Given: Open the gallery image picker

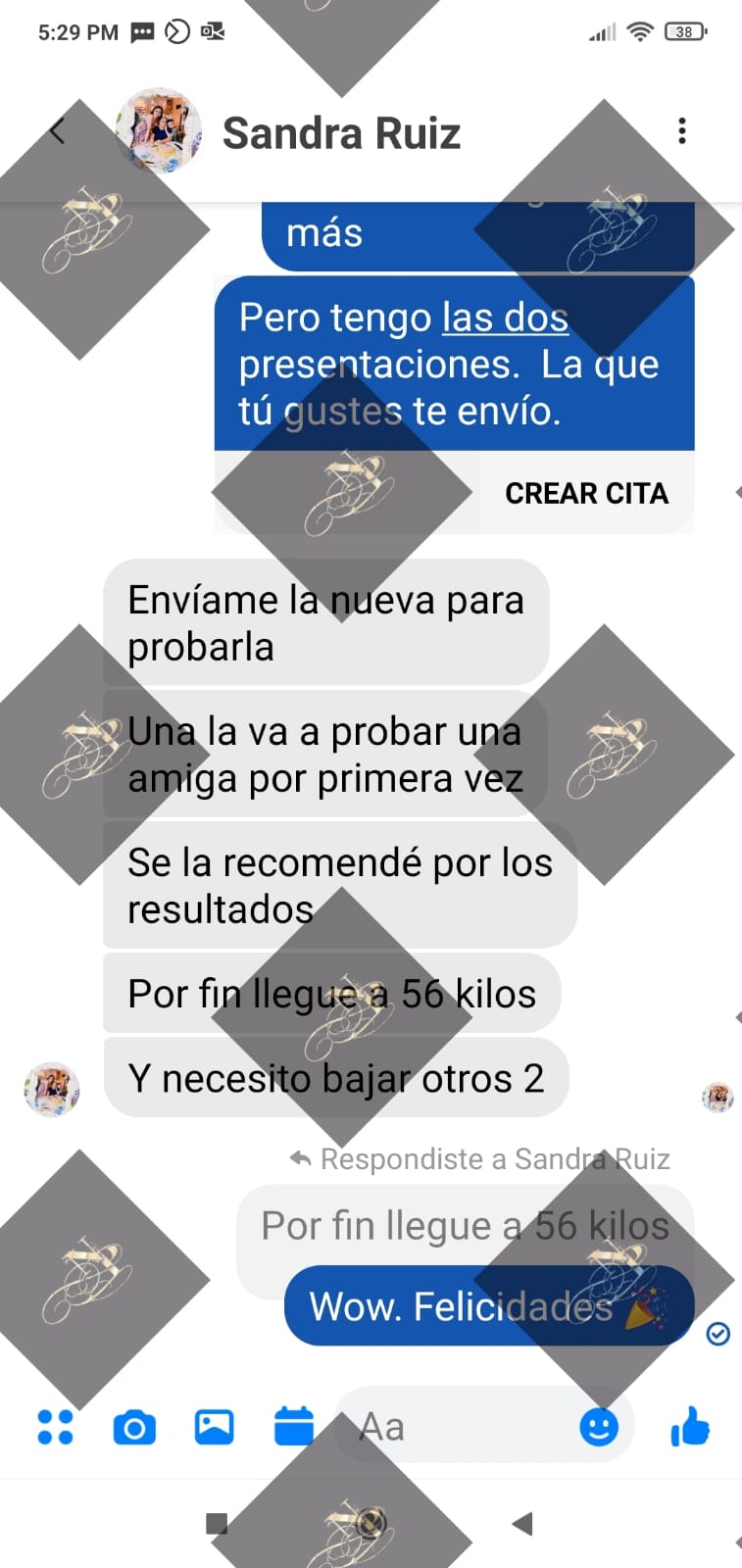Looking at the screenshot, I should pyautogui.click(x=214, y=1427).
